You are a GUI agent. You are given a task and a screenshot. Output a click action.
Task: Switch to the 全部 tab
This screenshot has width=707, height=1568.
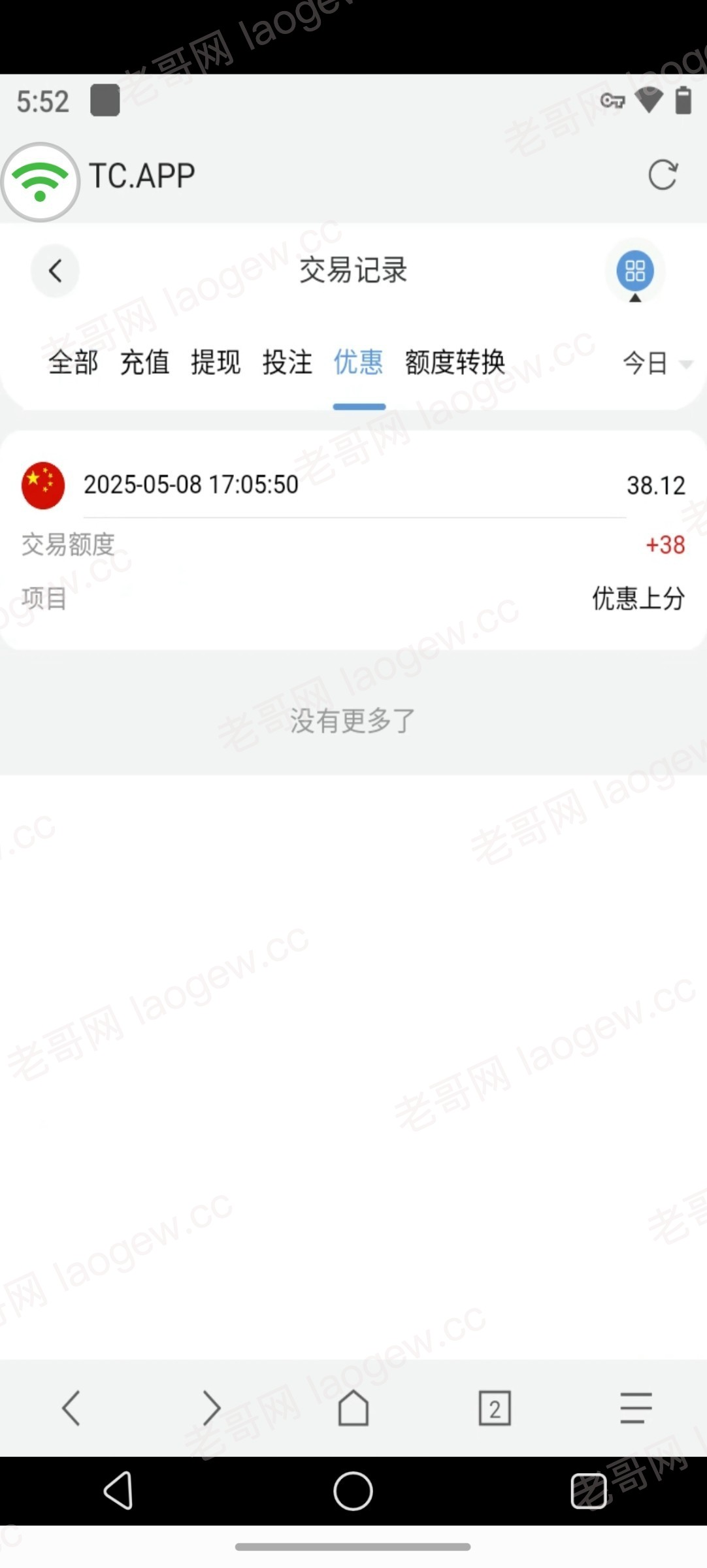click(x=73, y=362)
